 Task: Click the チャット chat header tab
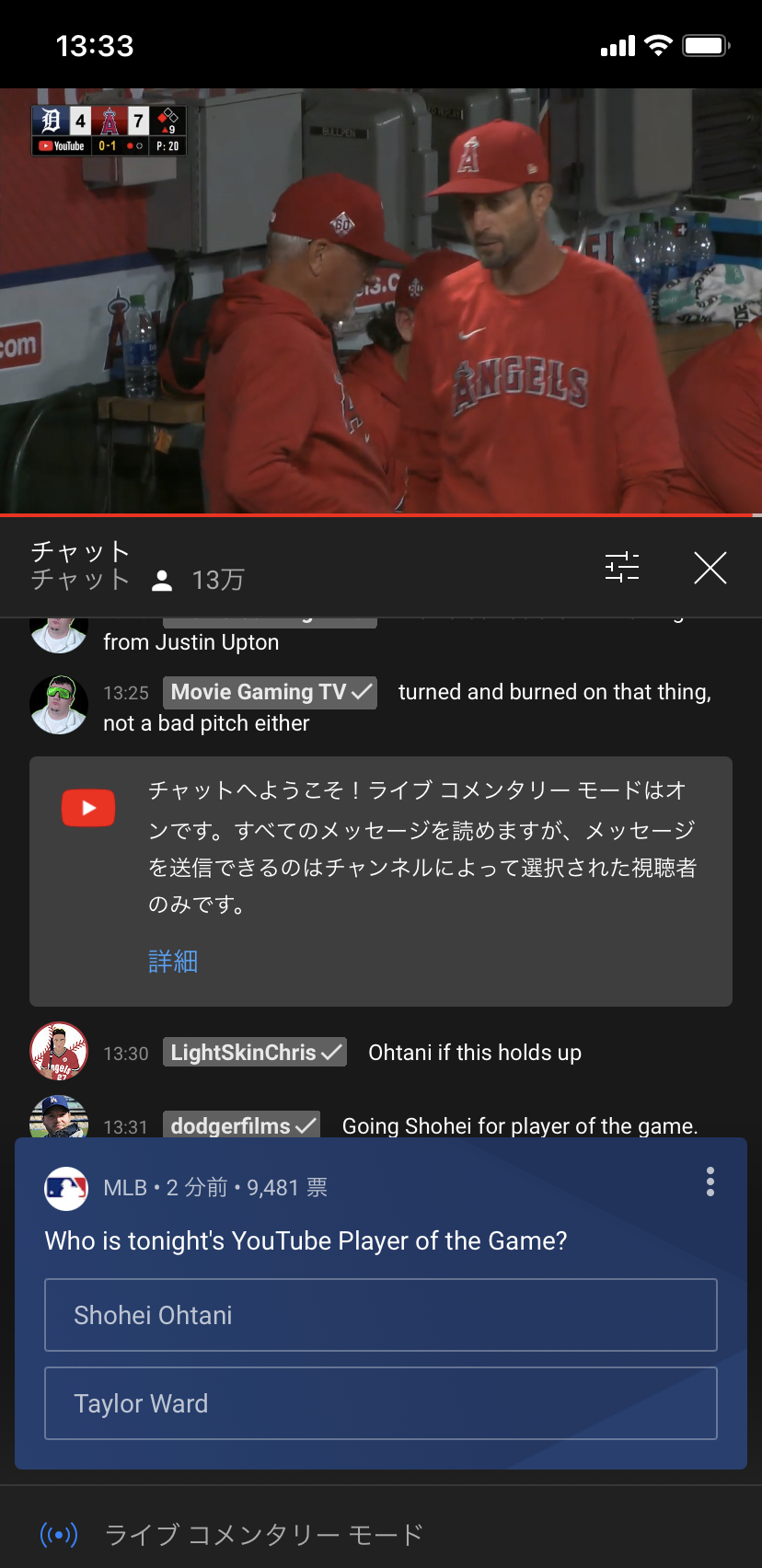tap(79, 551)
